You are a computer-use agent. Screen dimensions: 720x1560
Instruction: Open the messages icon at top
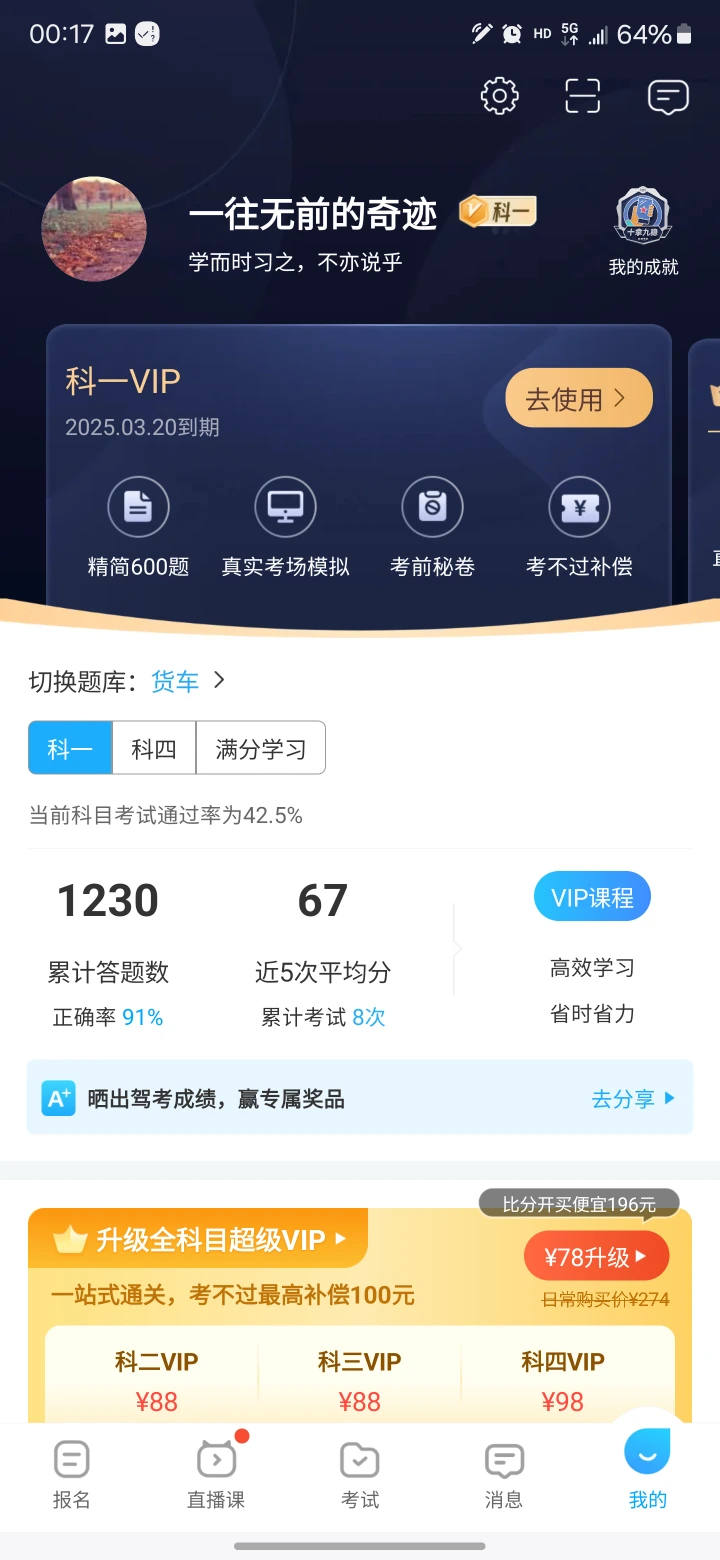tap(668, 96)
